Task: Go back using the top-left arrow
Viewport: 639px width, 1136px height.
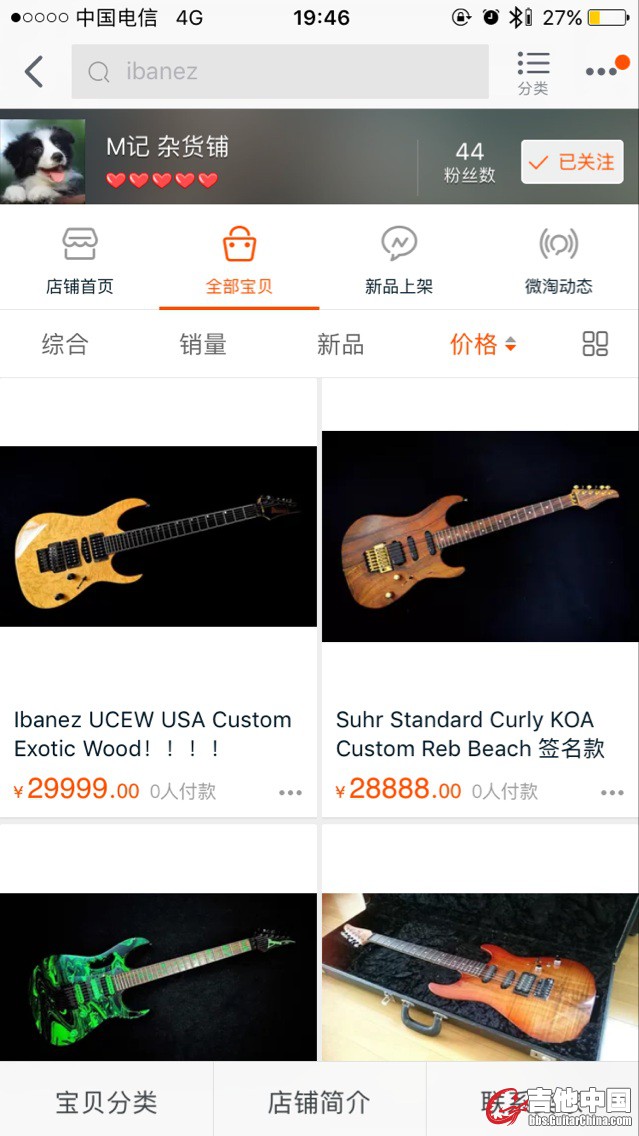Action: [34, 72]
